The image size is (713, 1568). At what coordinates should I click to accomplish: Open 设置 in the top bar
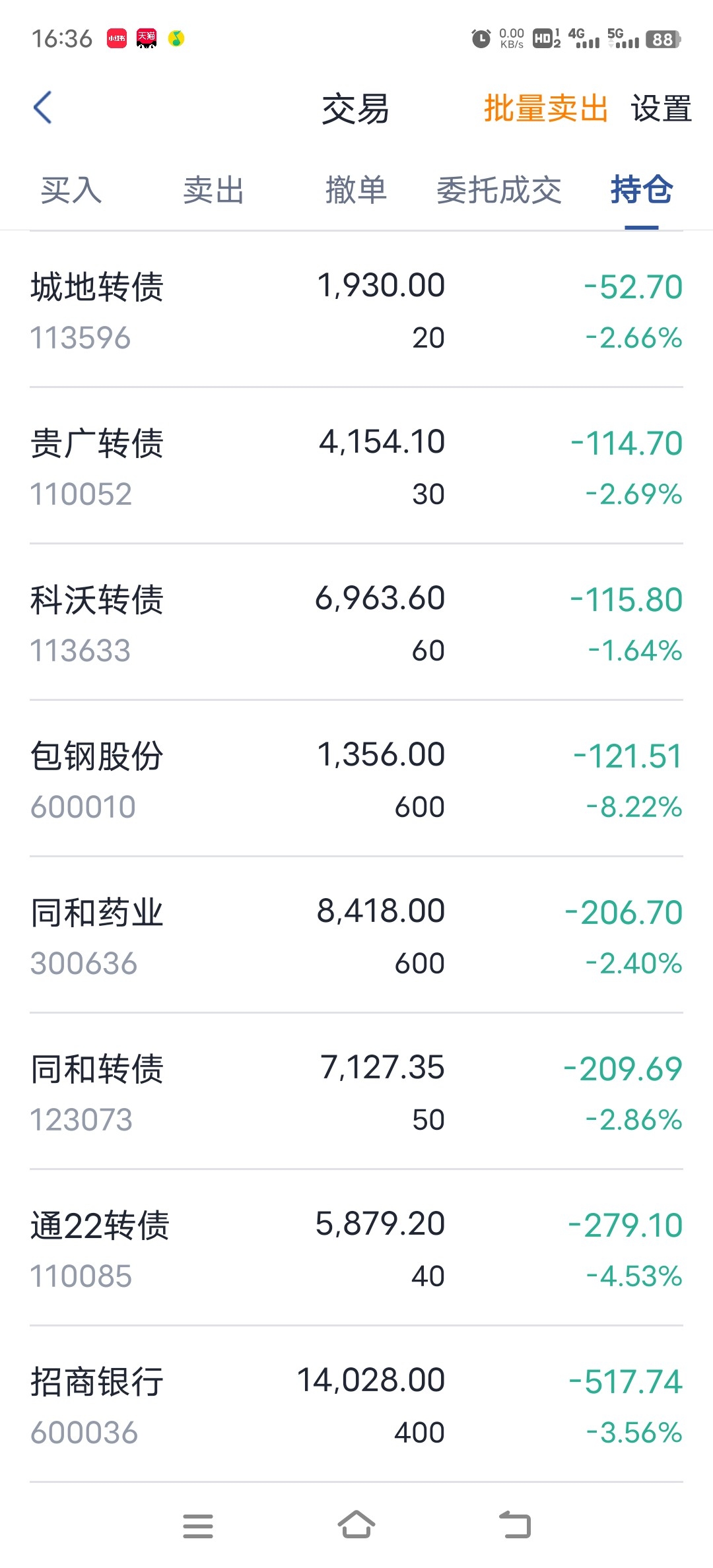662,108
